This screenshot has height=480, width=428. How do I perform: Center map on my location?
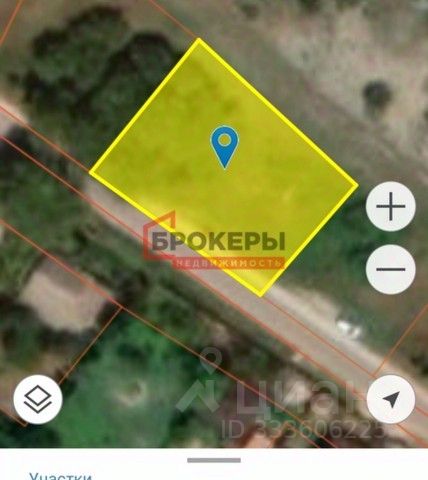[x=391, y=399]
